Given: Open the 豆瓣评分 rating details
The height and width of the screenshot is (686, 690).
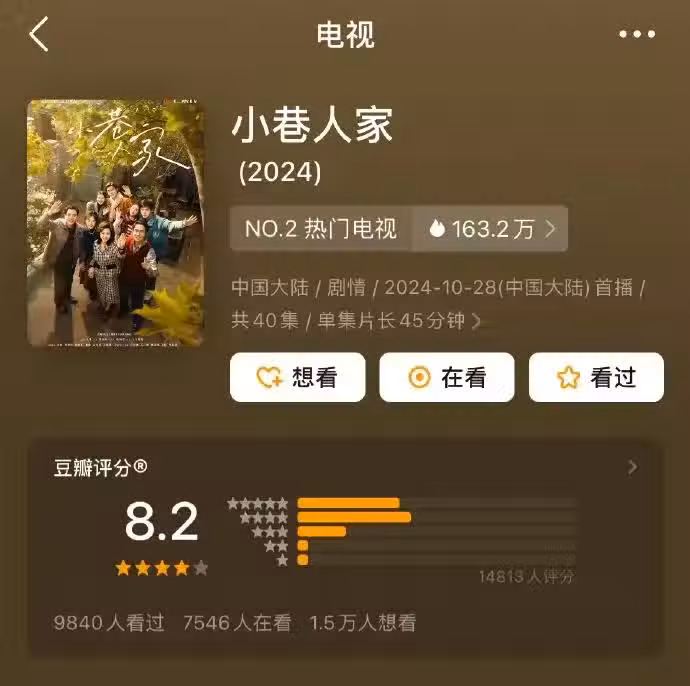Looking at the screenshot, I should pyautogui.click(x=631, y=467).
